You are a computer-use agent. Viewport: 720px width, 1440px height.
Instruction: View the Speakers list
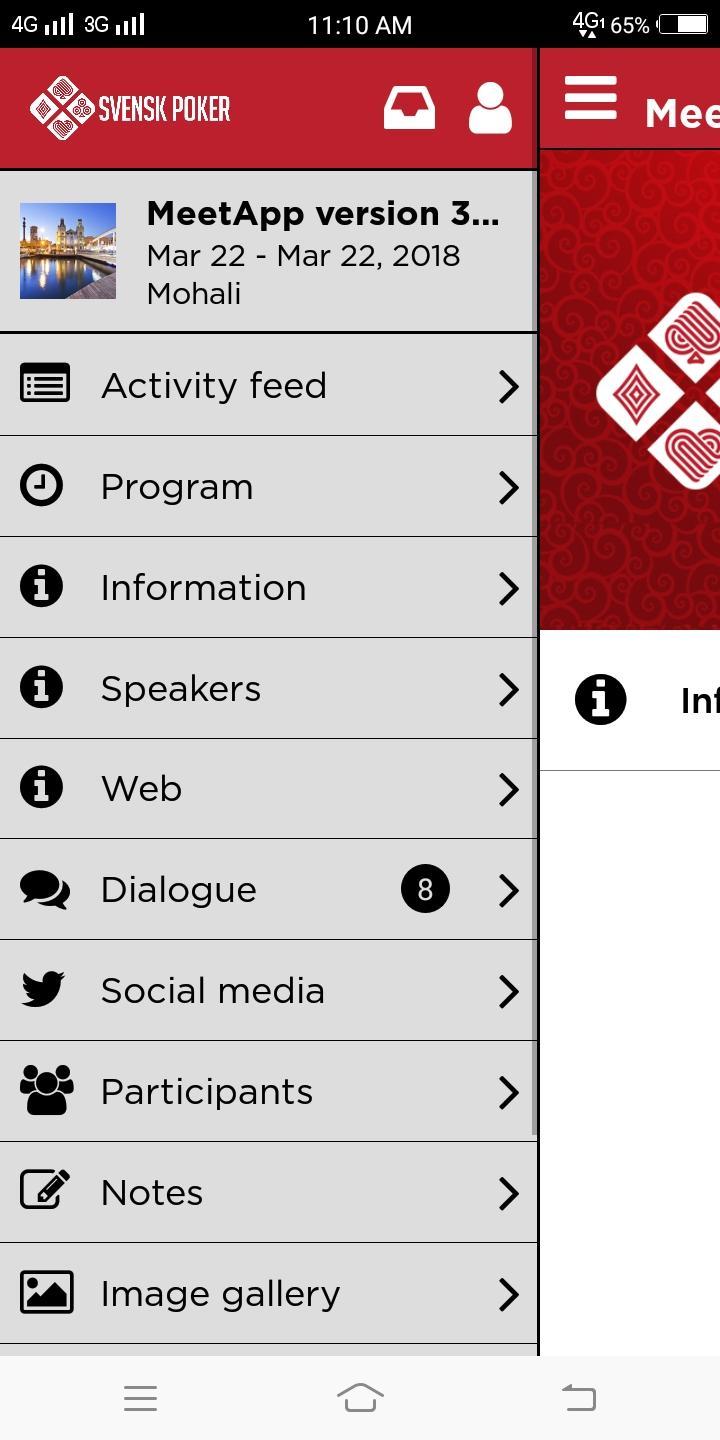point(268,689)
